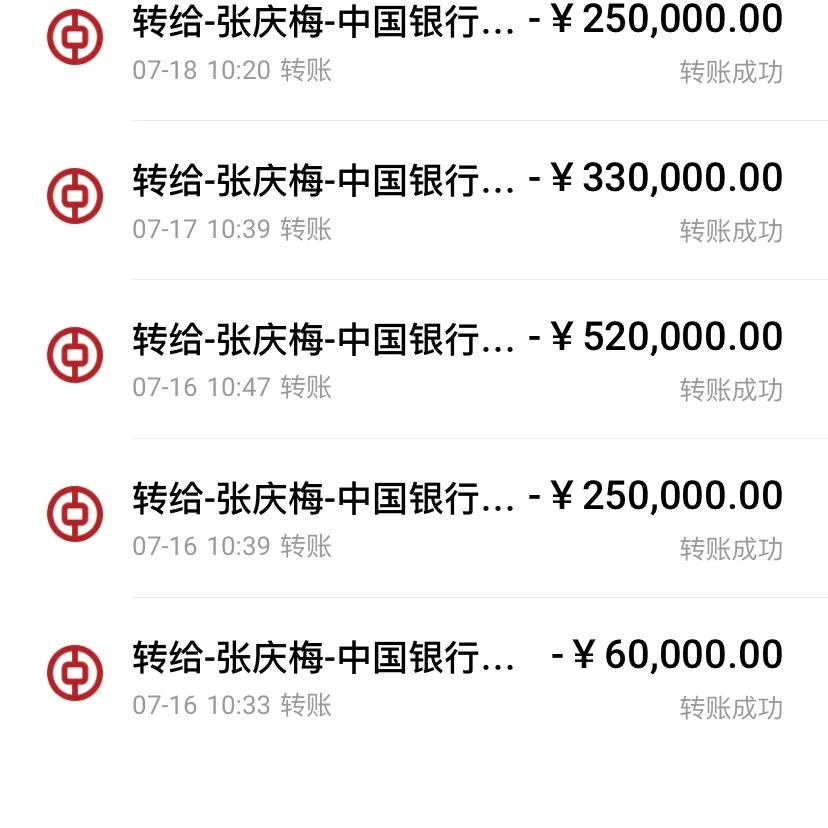View the 07-17 10:39 transfer of ¥330,000

click(x=414, y=200)
